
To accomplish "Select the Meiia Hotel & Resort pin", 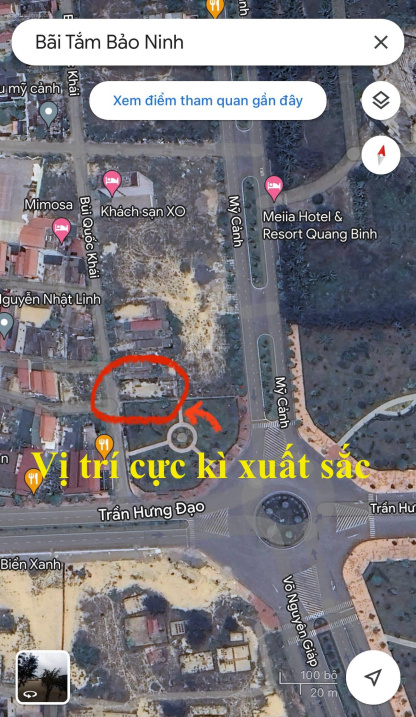I will coord(274,188).
